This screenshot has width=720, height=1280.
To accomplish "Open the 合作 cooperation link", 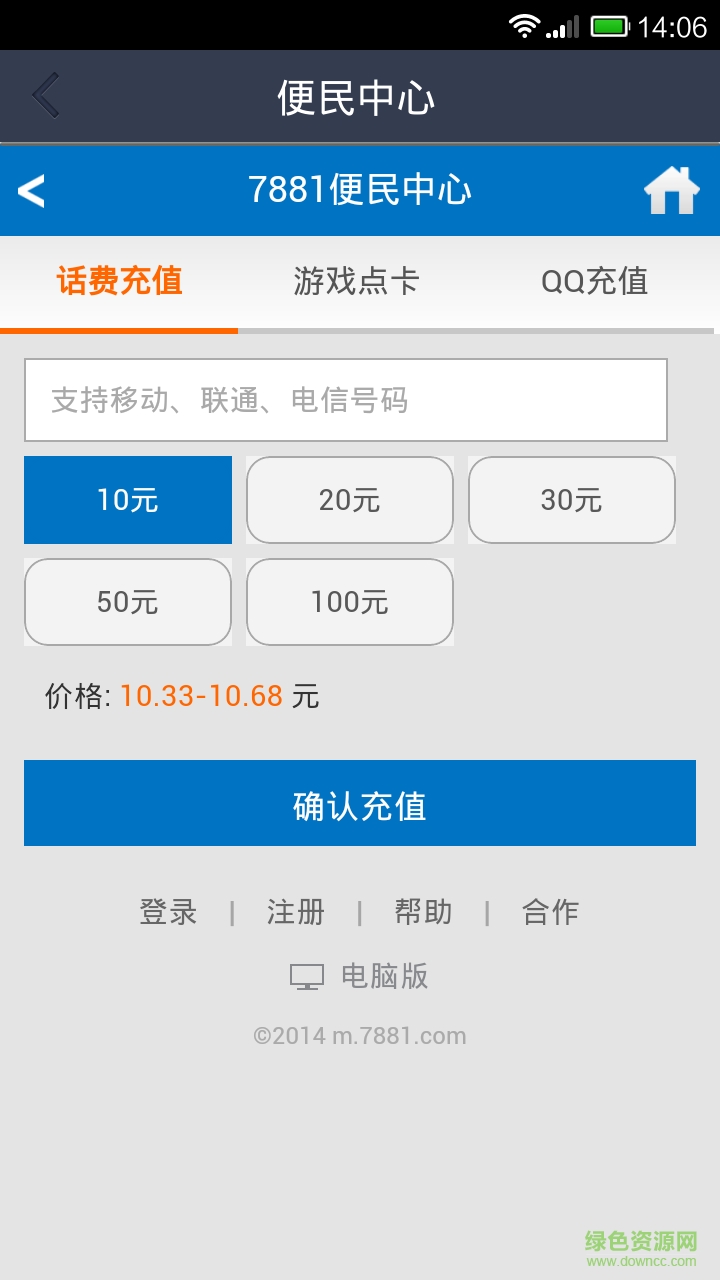I will tap(551, 912).
